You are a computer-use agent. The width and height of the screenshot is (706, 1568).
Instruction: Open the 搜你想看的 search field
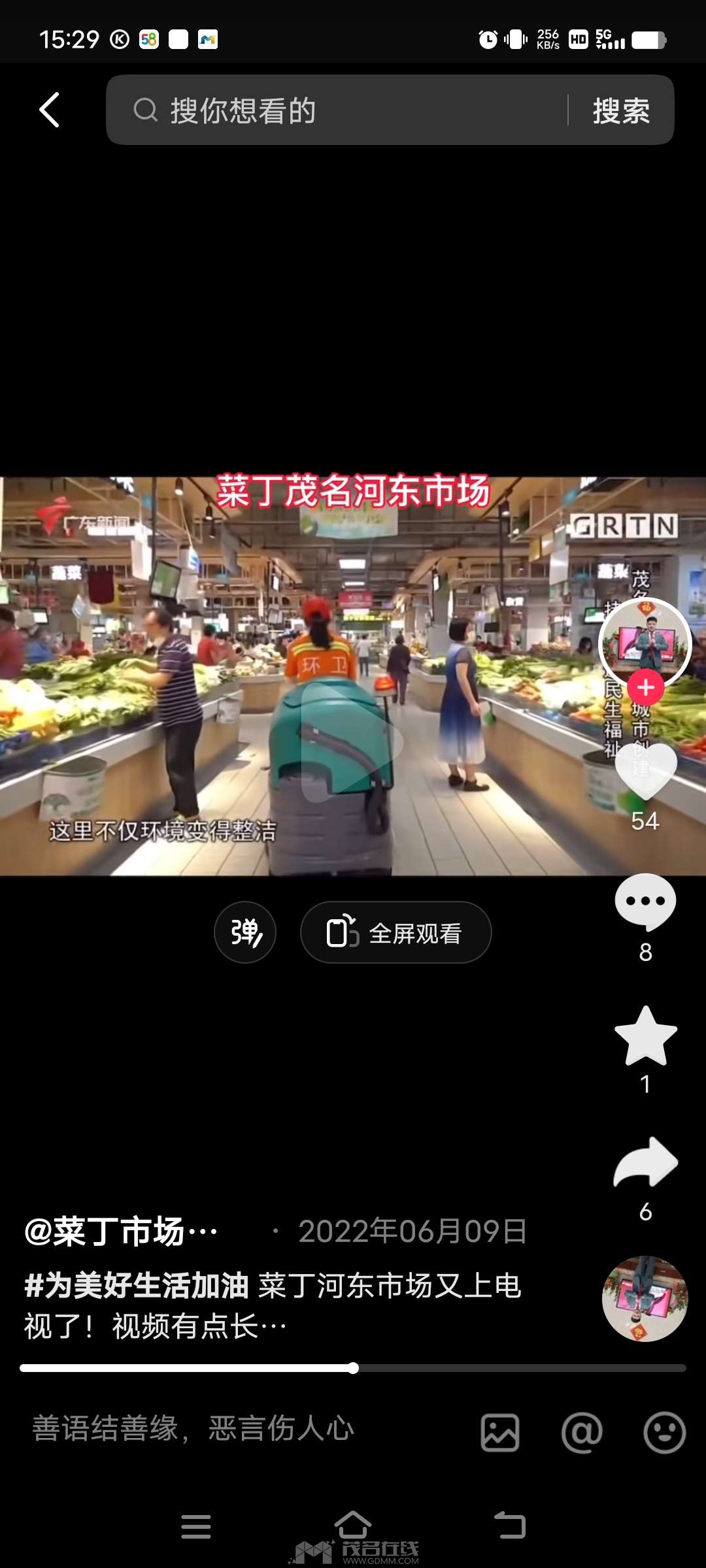340,110
